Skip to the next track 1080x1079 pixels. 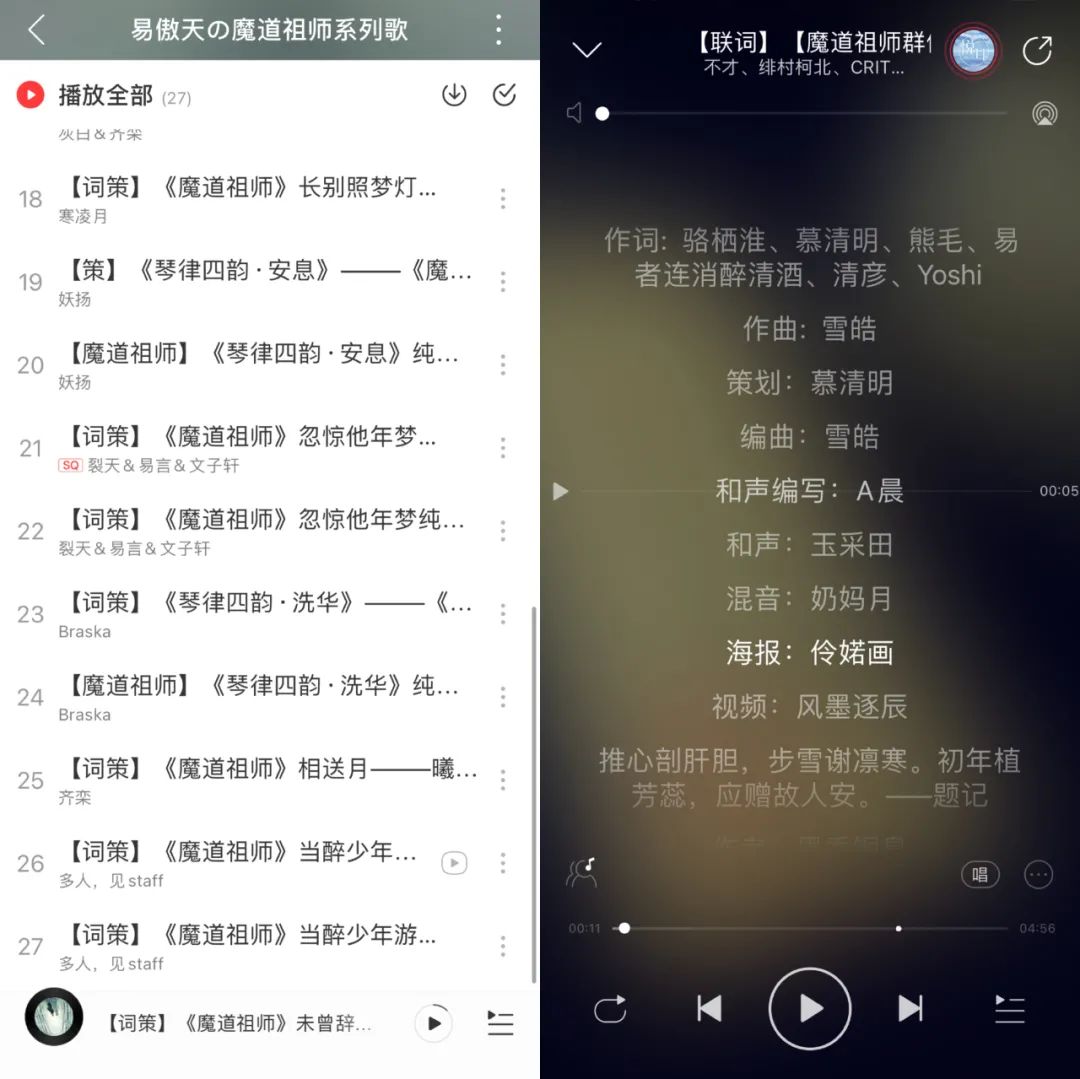tap(910, 1009)
